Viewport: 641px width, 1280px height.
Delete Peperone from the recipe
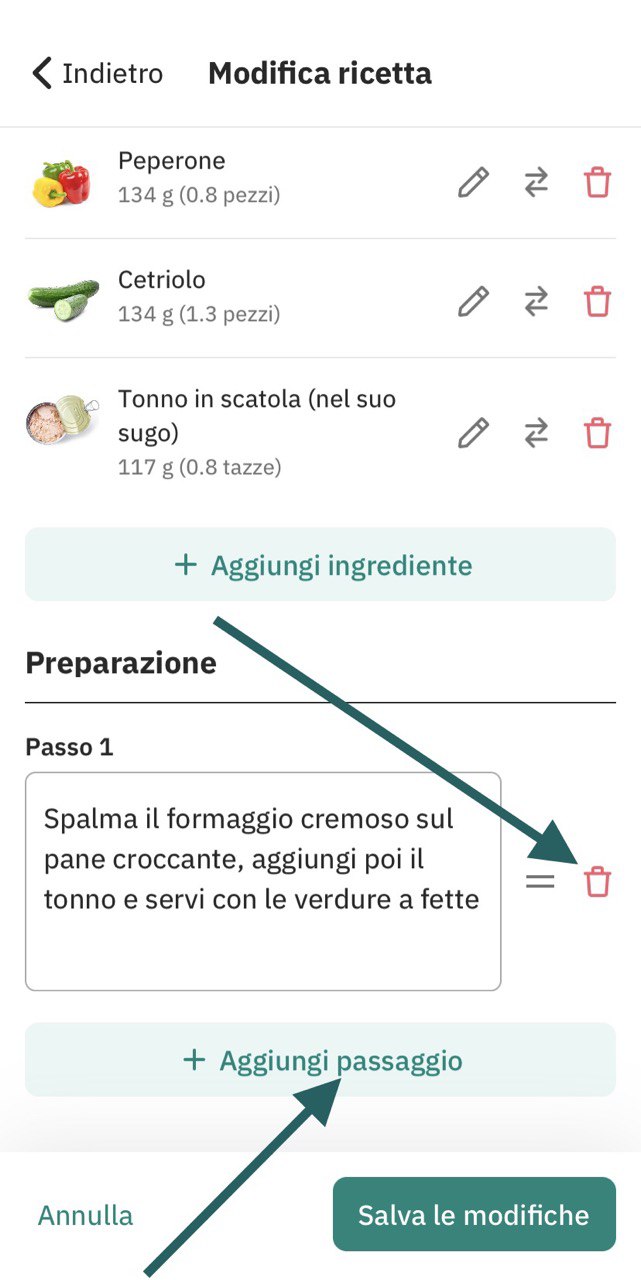[x=597, y=183]
